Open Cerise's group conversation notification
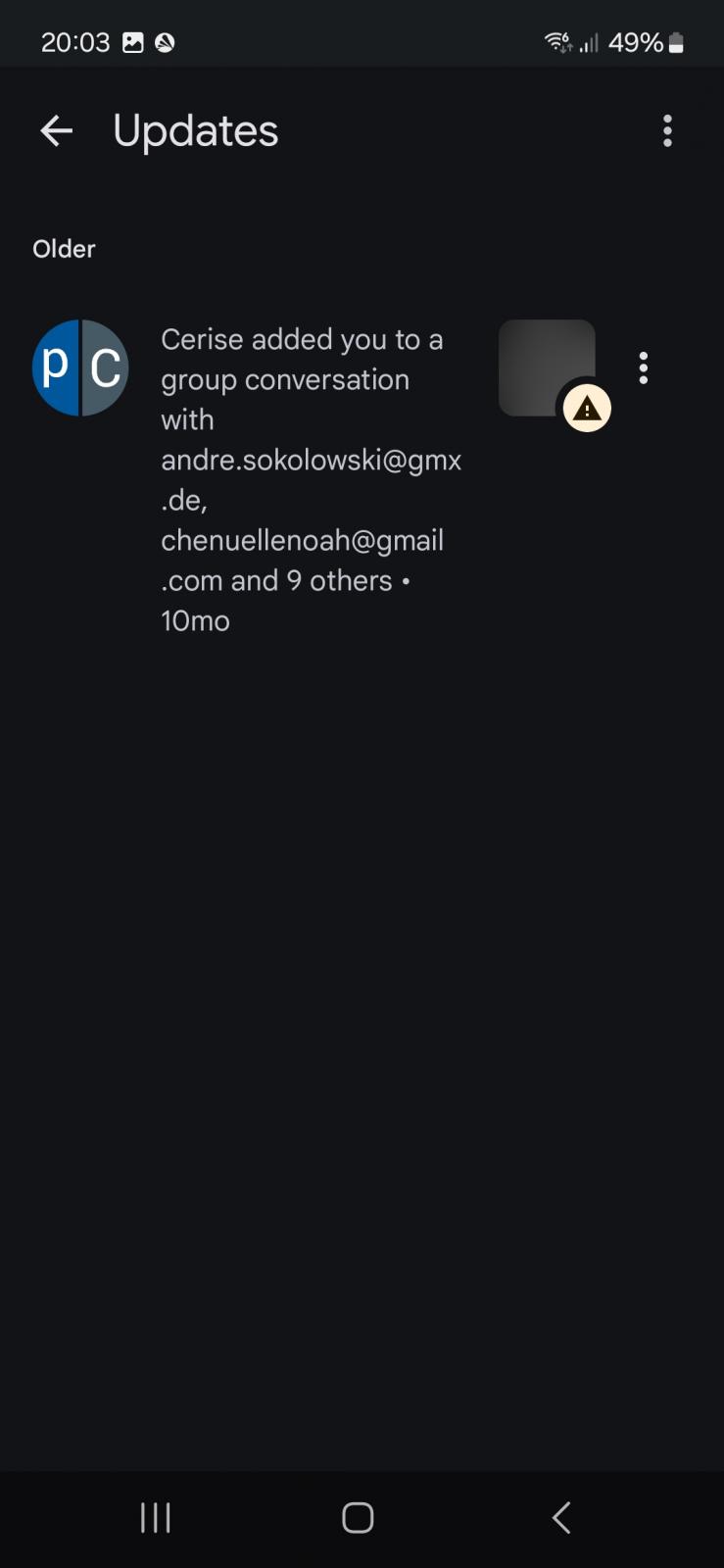The image size is (724, 1568). click(x=312, y=479)
